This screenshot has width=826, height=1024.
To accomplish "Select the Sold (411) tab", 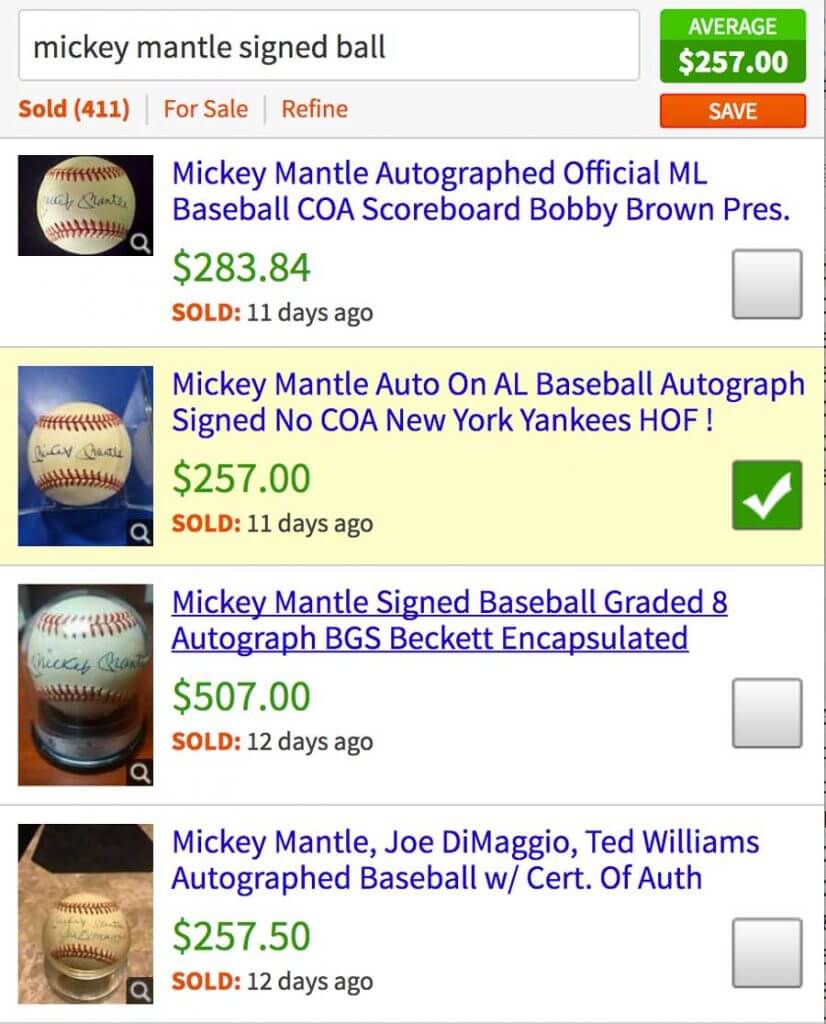I will point(72,109).
